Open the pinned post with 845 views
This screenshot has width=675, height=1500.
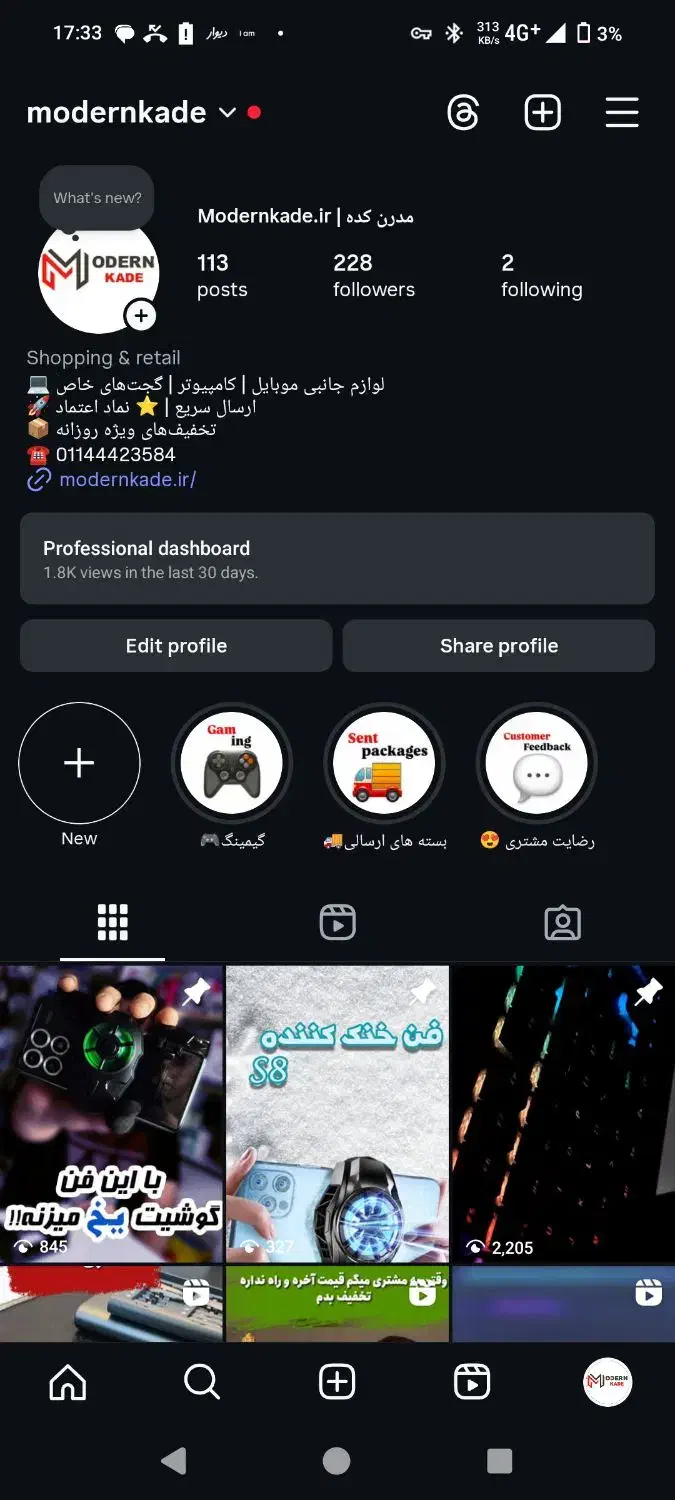tap(112, 1112)
